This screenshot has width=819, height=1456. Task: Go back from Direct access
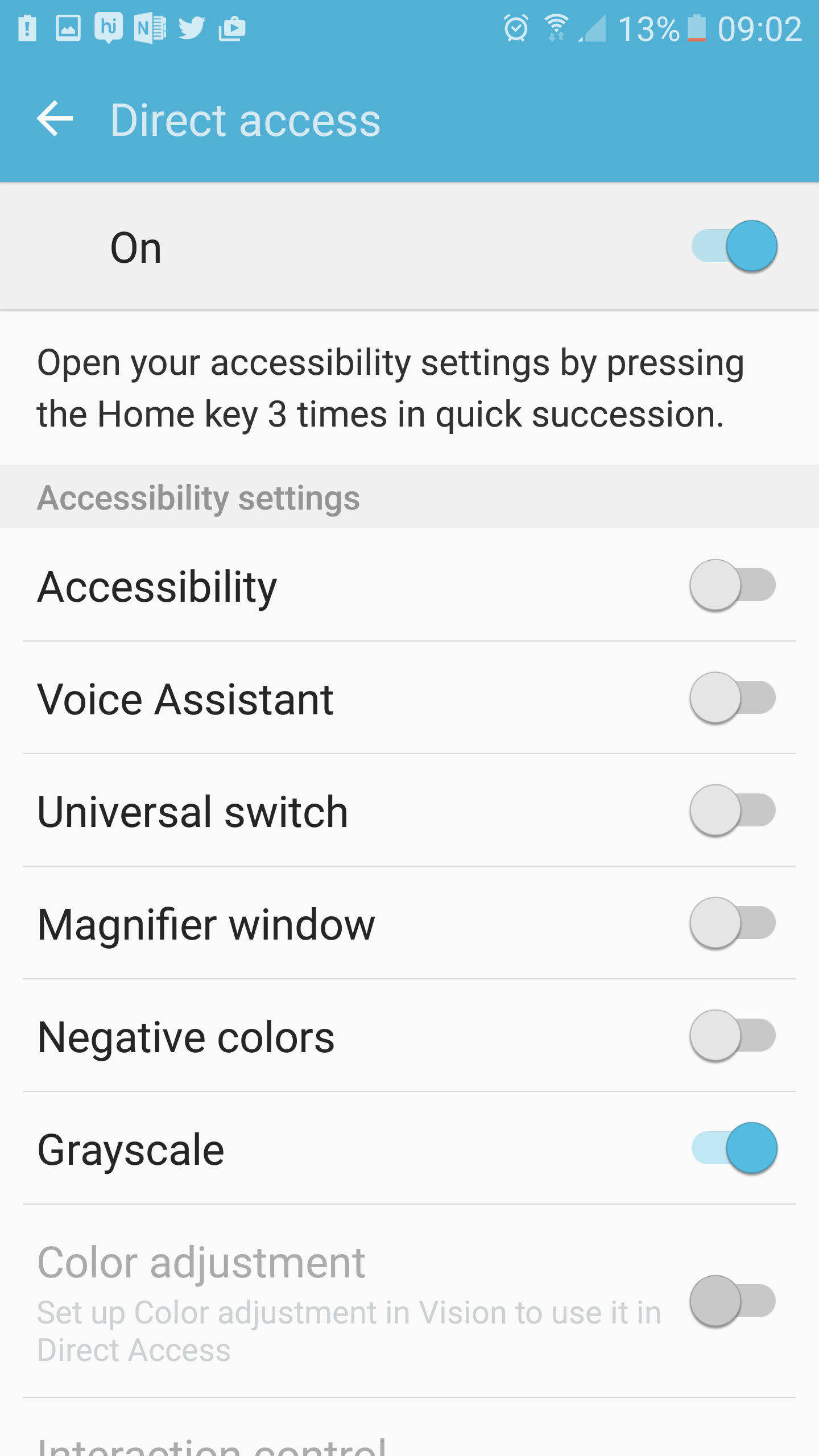tap(55, 119)
